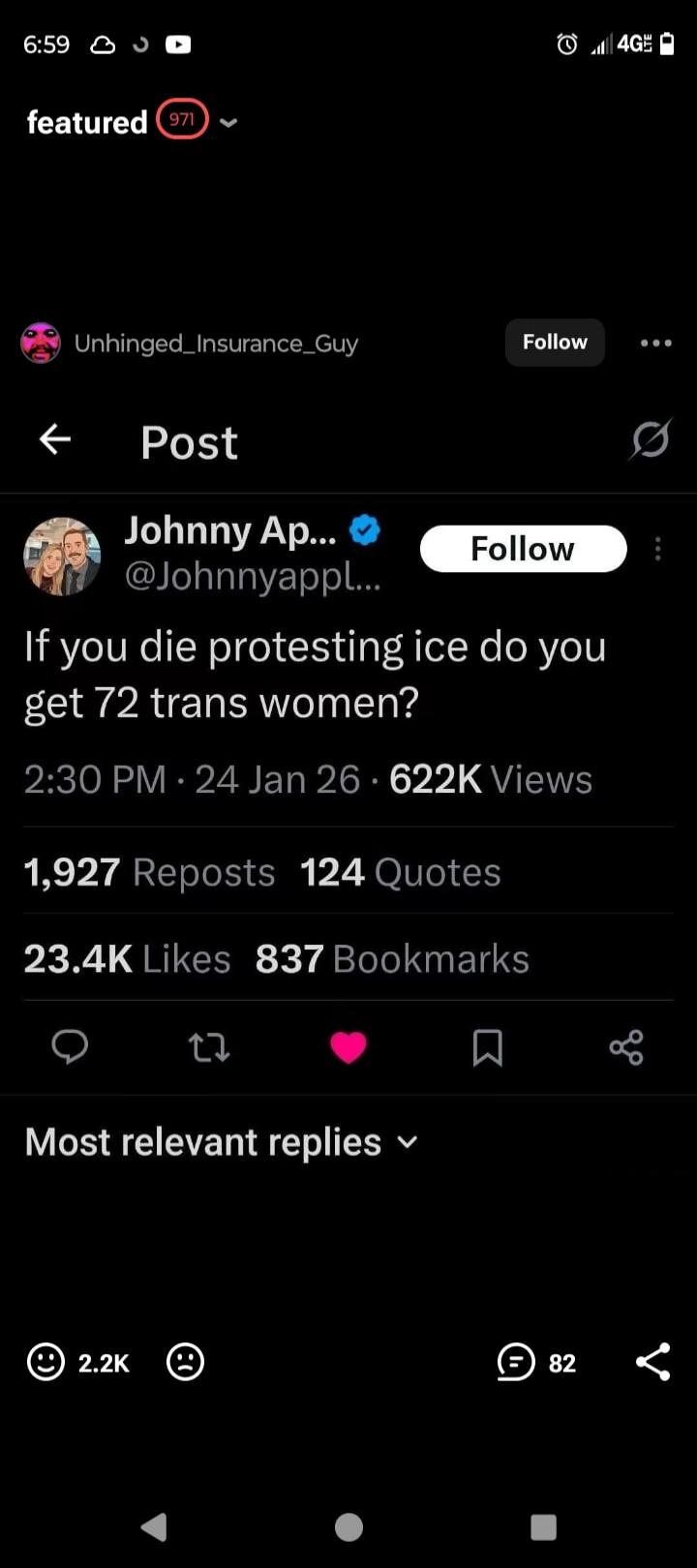Unlike the post by tapping the heart
Image resolution: width=697 pixels, height=1568 pixels.
348,1047
